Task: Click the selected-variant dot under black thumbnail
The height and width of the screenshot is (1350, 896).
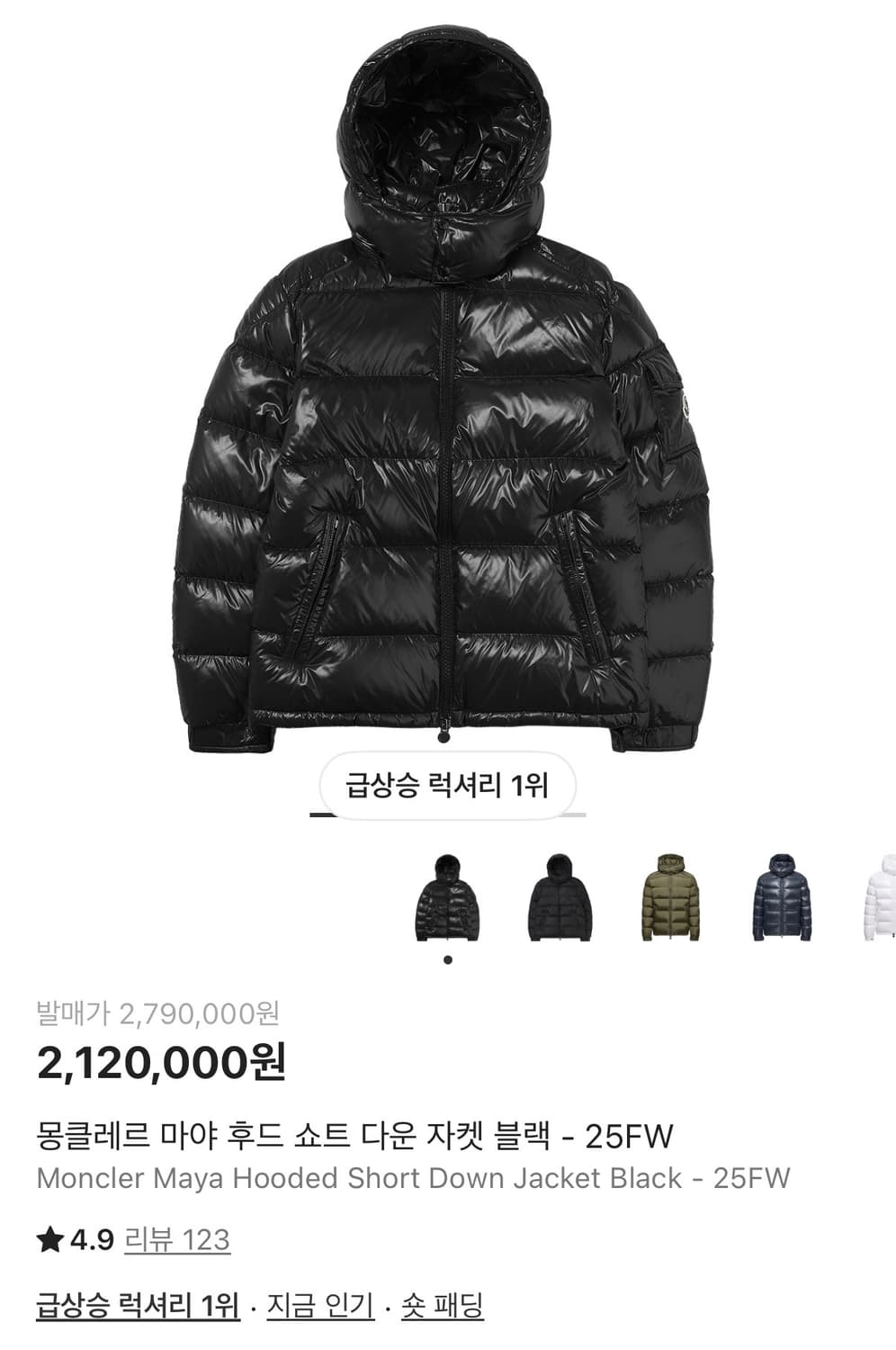Action: tap(447, 961)
